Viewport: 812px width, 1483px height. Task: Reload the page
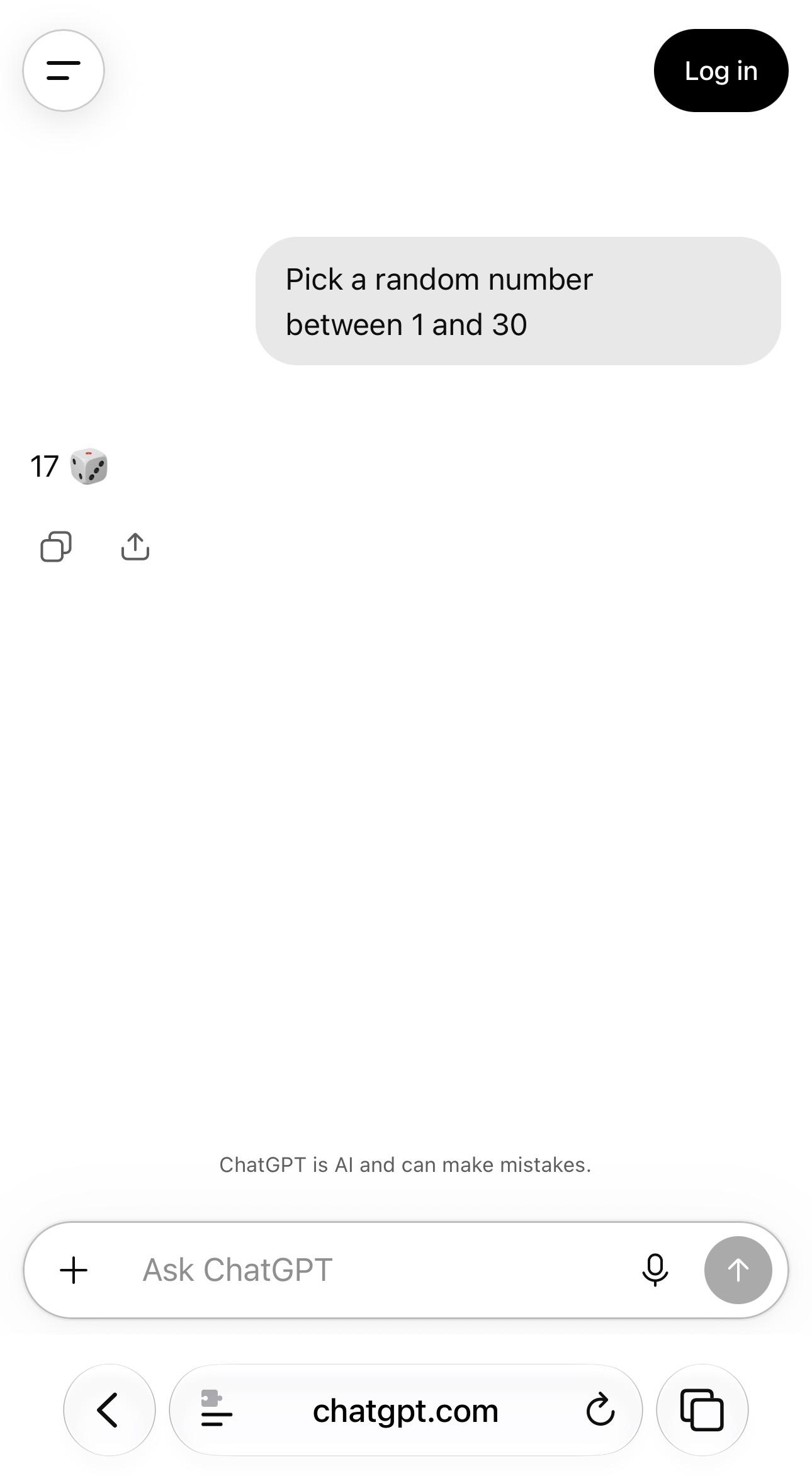[x=600, y=1410]
